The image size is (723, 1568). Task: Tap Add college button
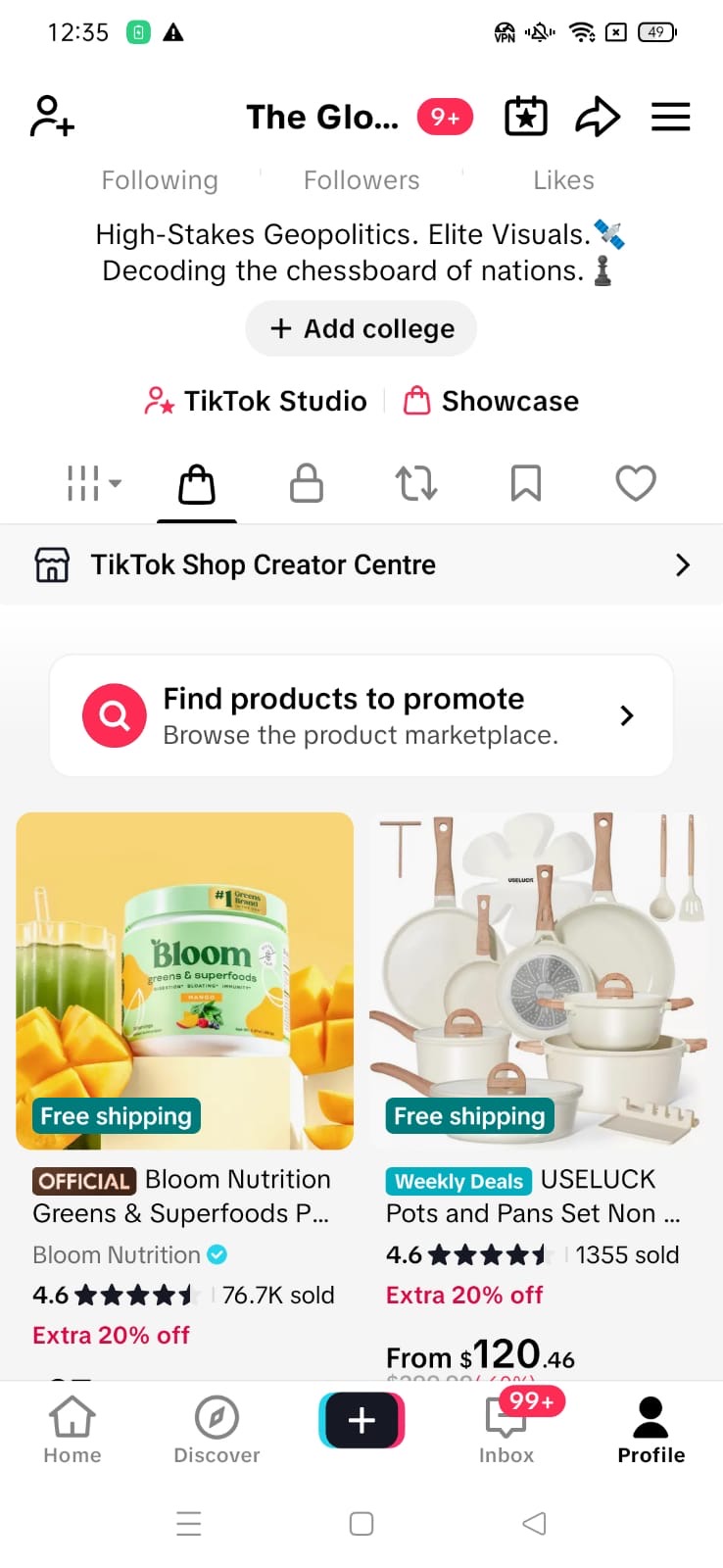[361, 328]
